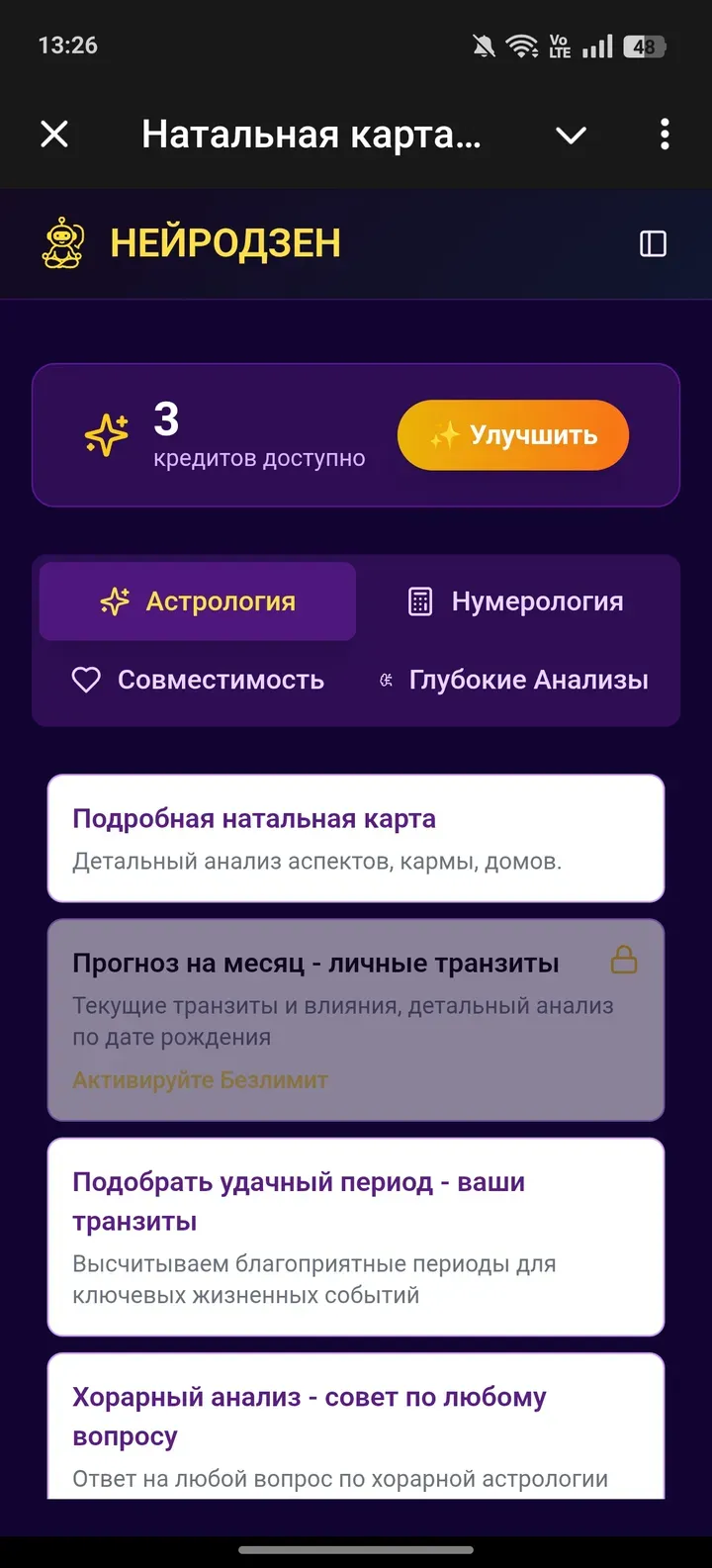Open Подобрать удачный период - ваши транзиты
Image resolution: width=712 pixels, height=1568 pixels.
[x=355, y=1237]
